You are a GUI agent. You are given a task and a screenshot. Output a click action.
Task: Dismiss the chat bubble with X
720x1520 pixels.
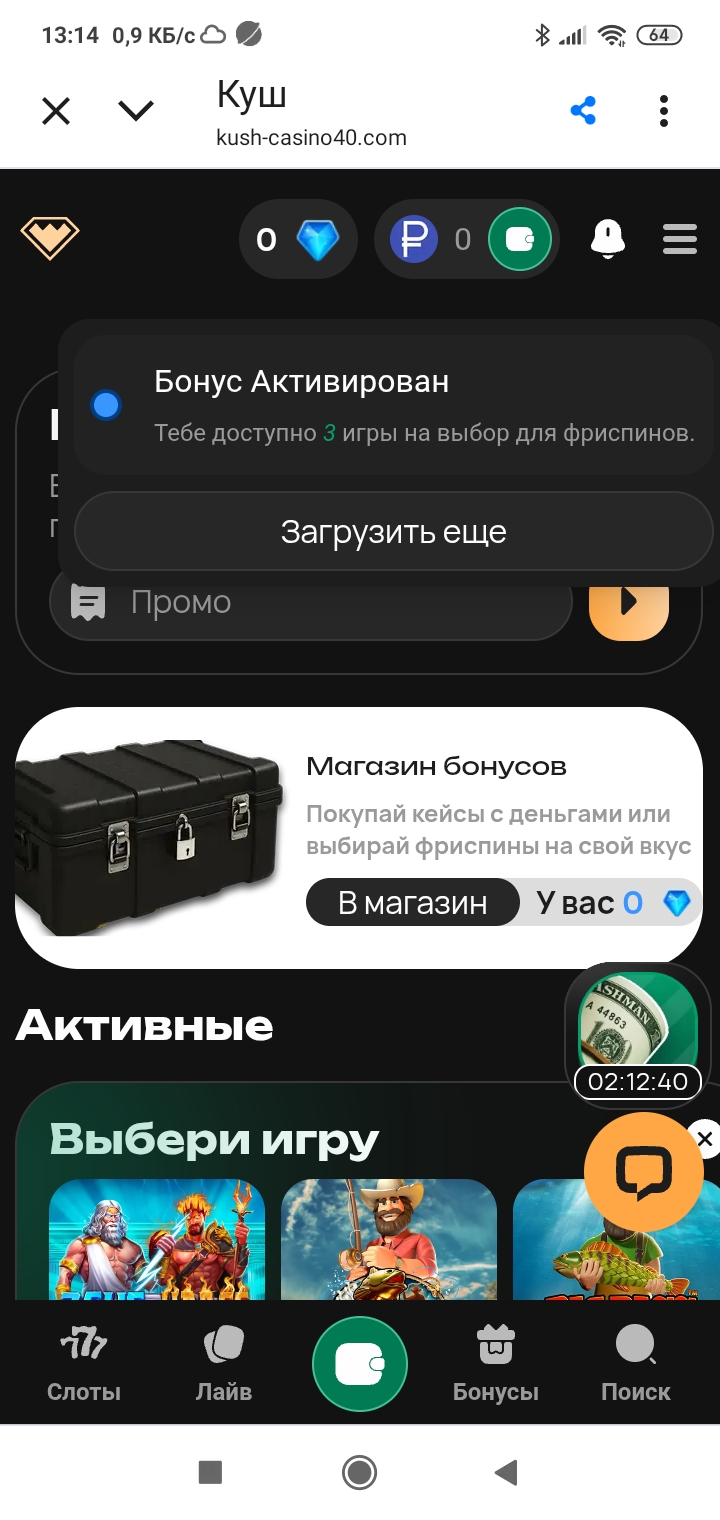[705, 1138]
